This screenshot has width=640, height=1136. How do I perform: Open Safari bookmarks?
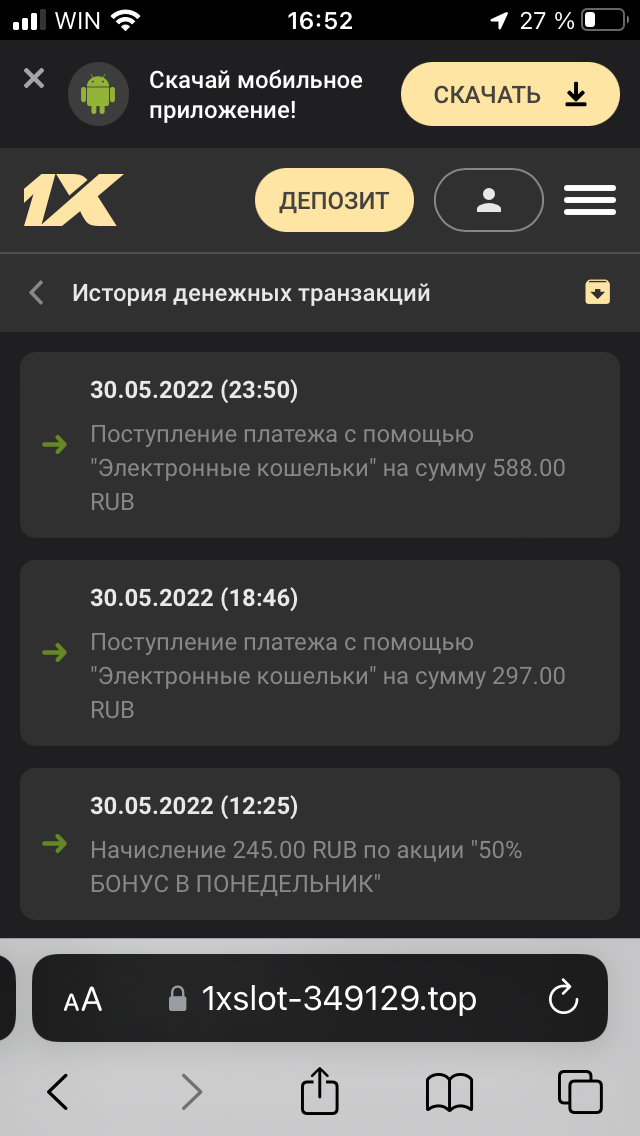click(x=449, y=1092)
